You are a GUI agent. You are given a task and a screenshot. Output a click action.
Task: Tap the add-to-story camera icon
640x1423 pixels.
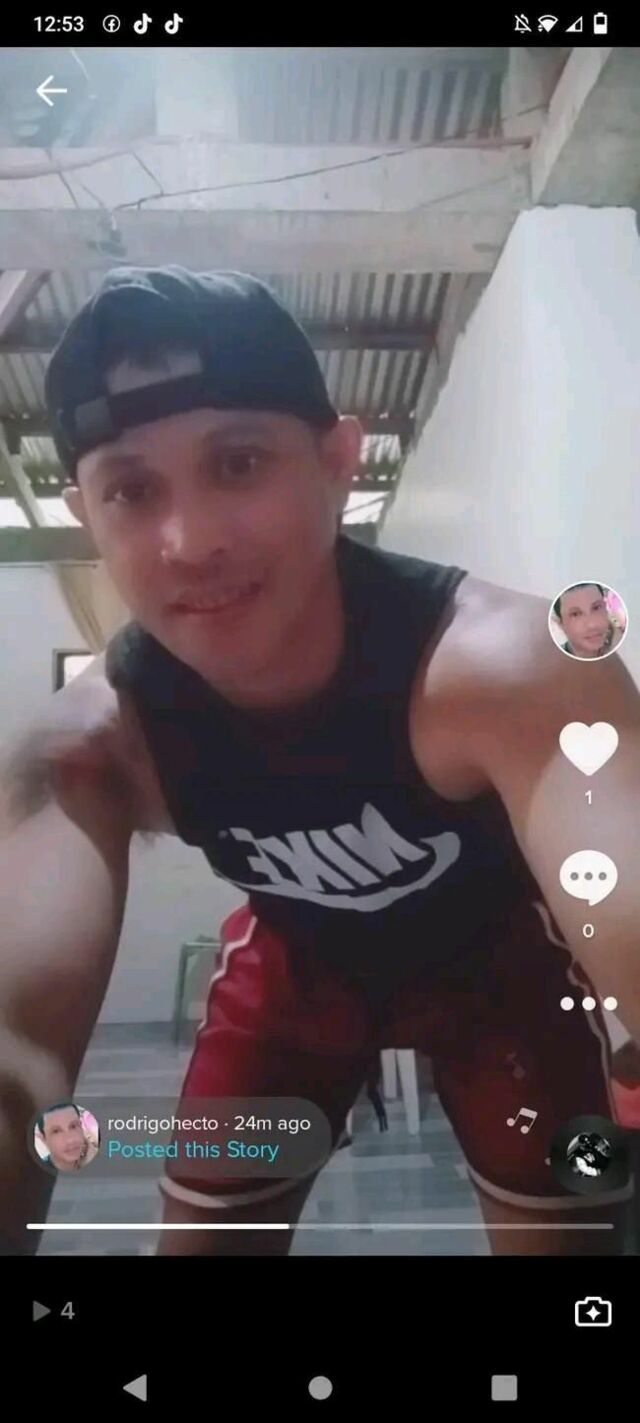592,1311
